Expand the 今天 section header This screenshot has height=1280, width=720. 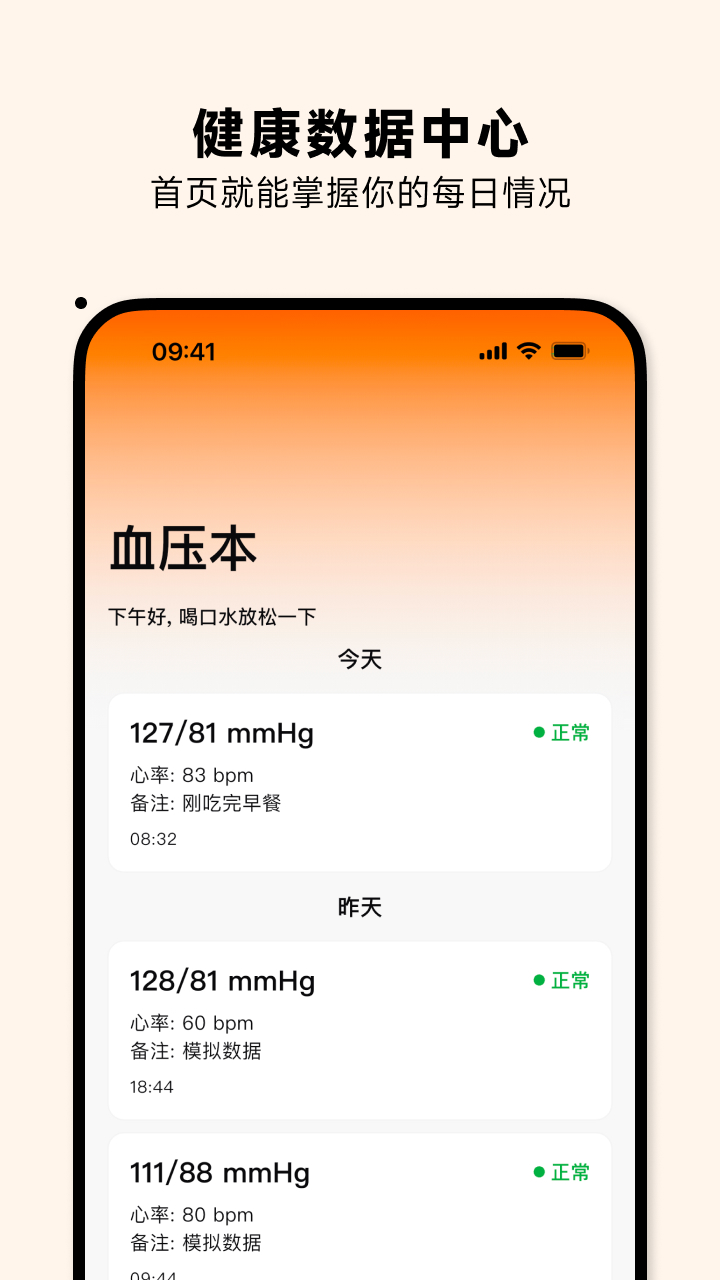[360, 659]
